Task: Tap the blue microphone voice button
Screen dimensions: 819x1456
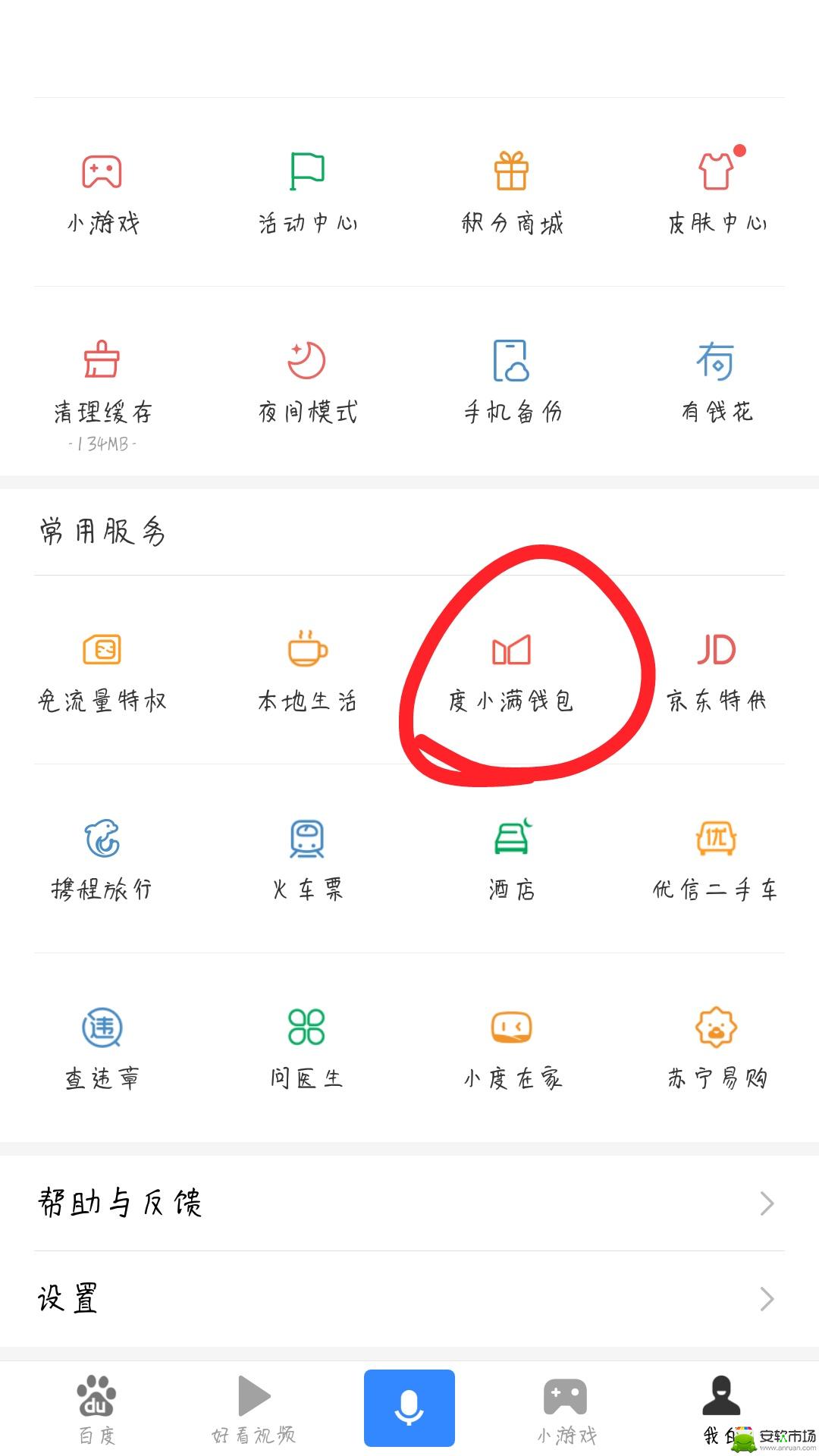Action: [x=409, y=1408]
